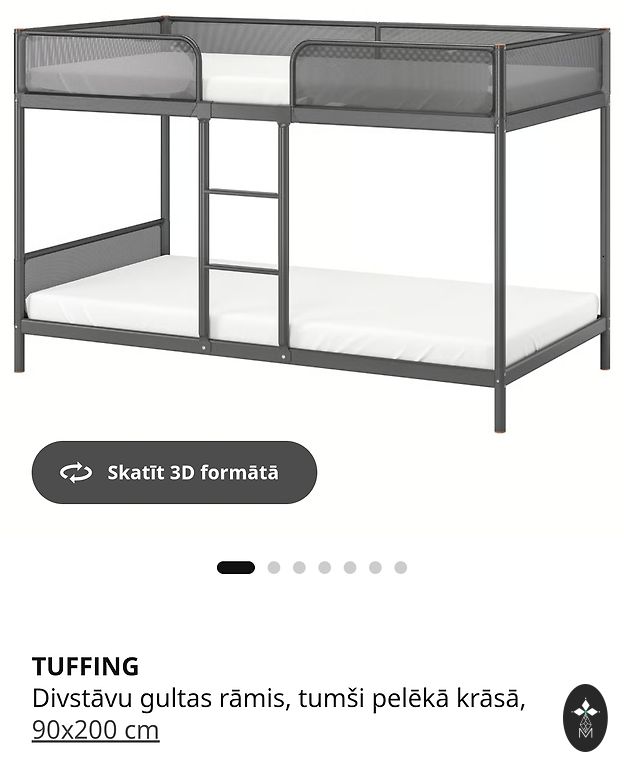
Task: Open the 90x200 cm size link
Action: (x=95, y=731)
